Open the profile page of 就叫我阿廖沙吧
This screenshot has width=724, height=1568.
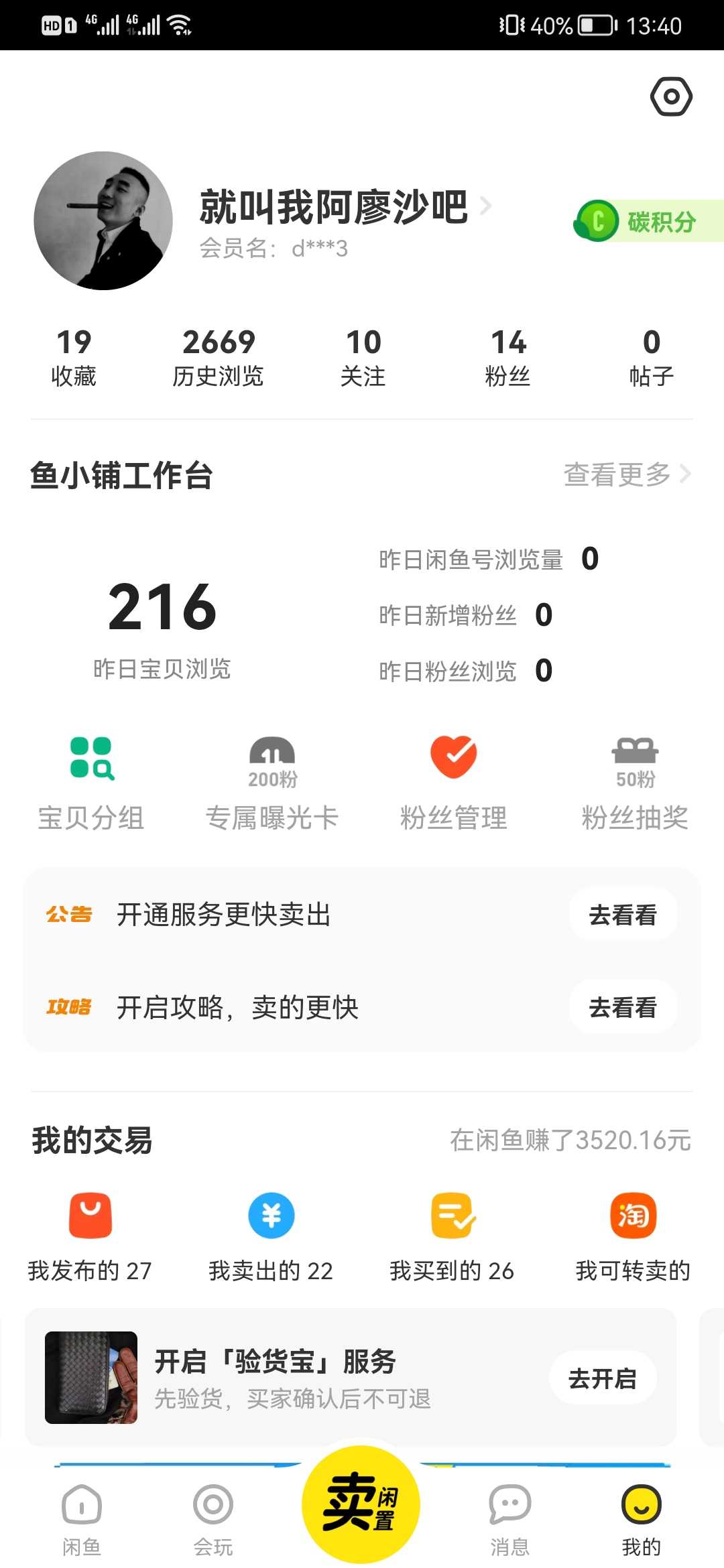click(333, 207)
